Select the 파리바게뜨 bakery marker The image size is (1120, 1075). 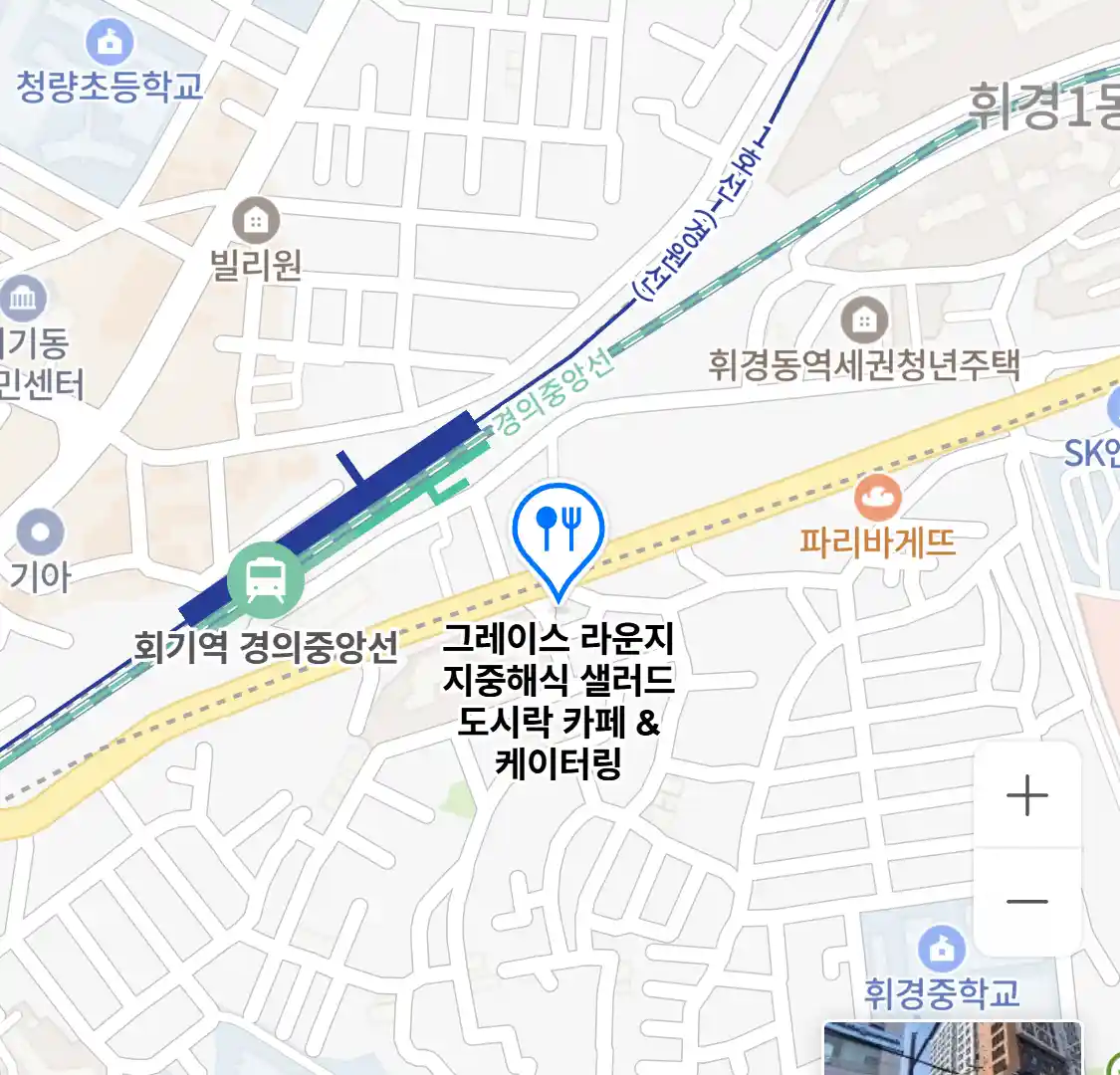tap(877, 498)
